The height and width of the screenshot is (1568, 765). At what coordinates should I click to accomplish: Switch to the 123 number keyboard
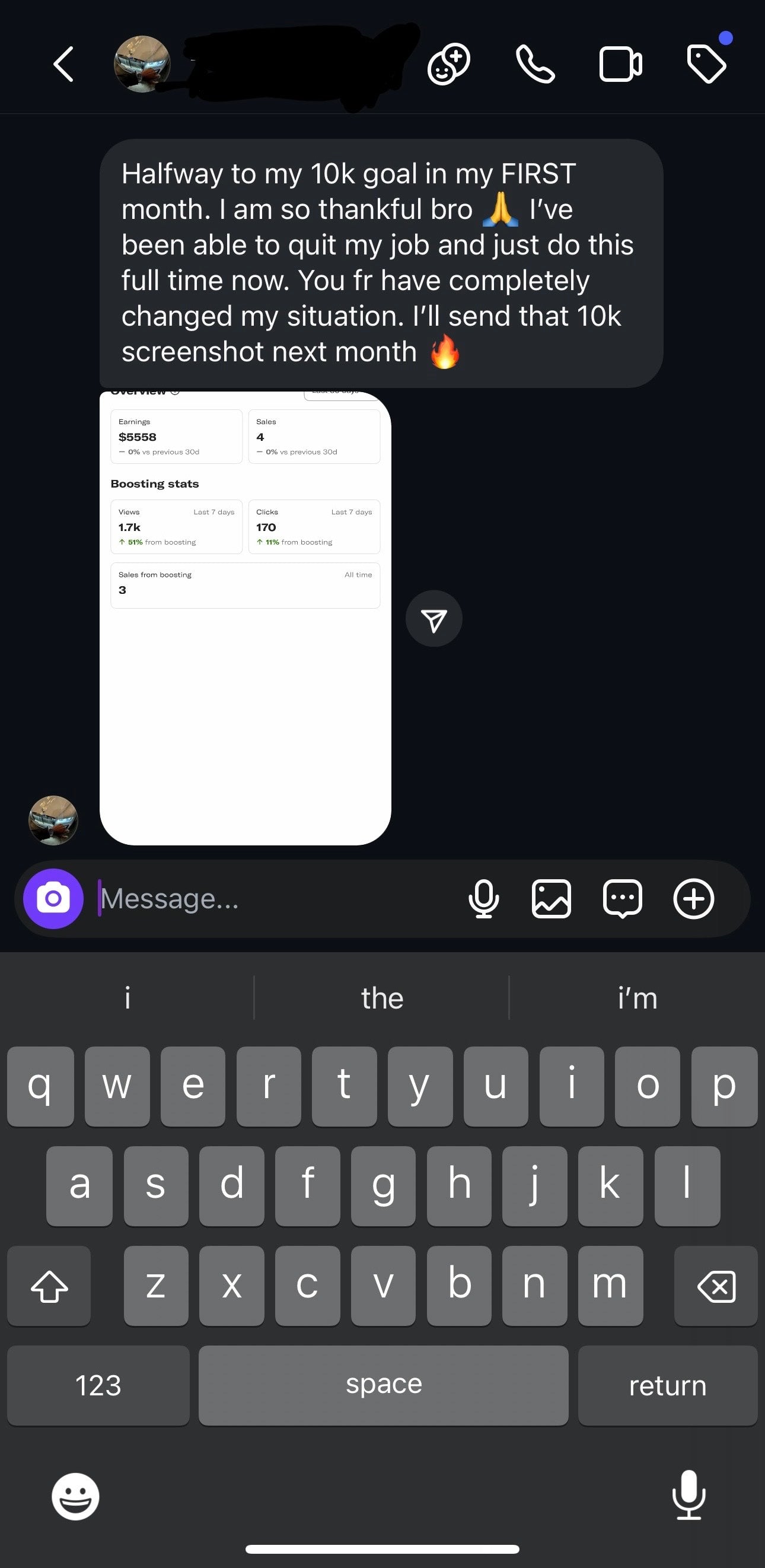coord(98,1385)
